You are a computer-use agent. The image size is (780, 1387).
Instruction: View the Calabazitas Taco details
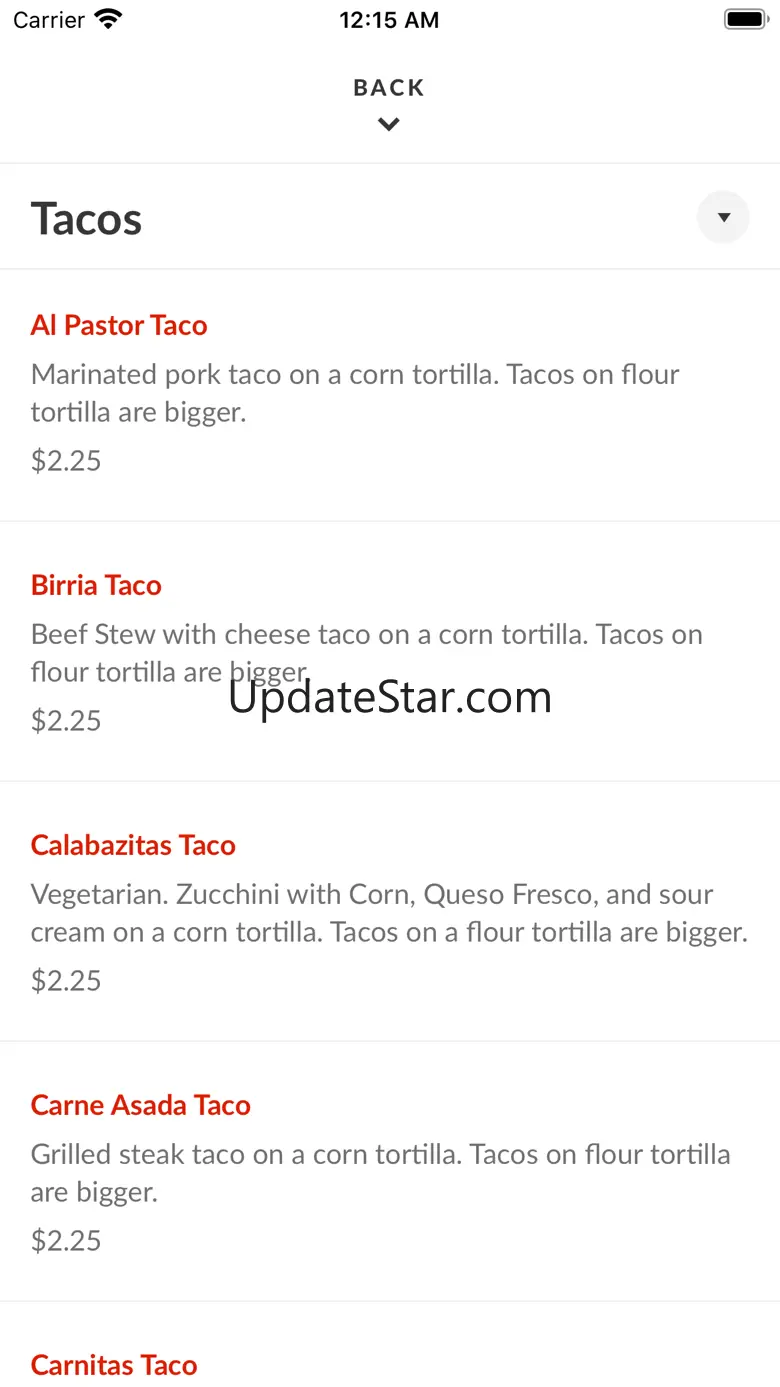(133, 845)
